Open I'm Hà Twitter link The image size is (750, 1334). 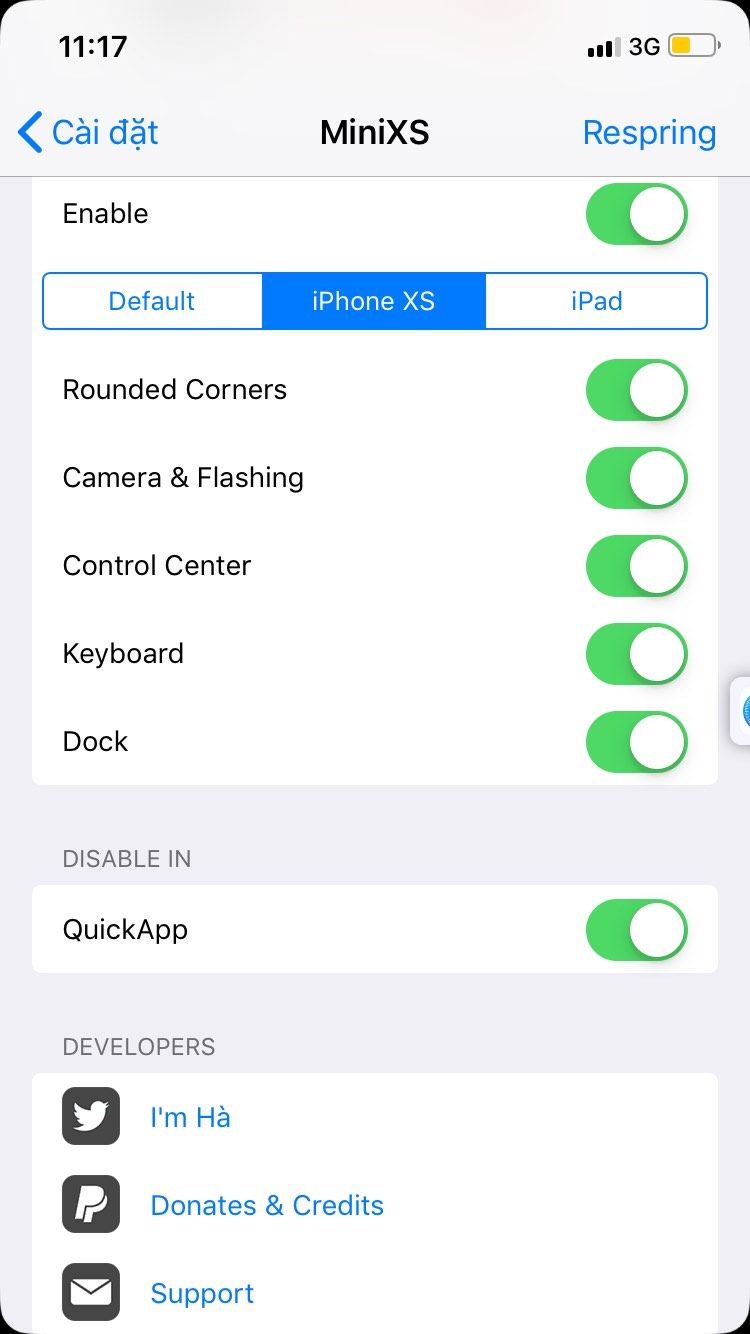pos(190,1117)
